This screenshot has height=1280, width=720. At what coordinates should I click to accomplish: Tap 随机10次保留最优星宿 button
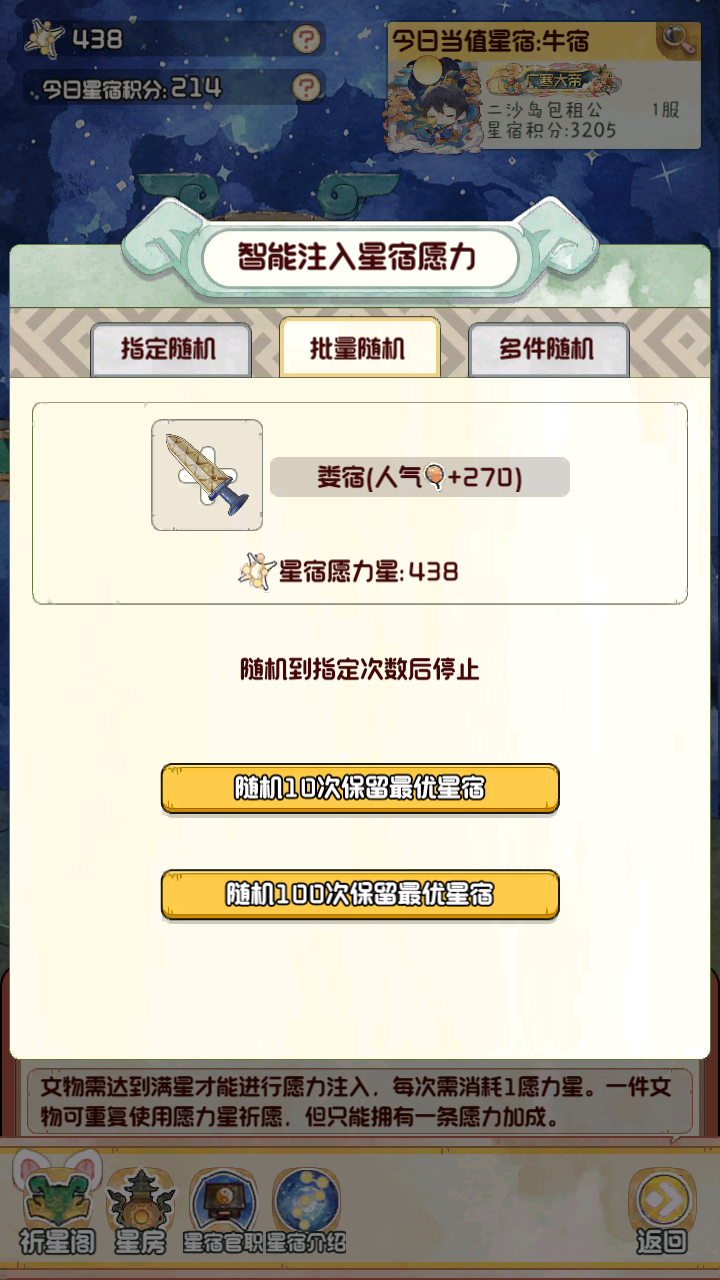(x=360, y=788)
